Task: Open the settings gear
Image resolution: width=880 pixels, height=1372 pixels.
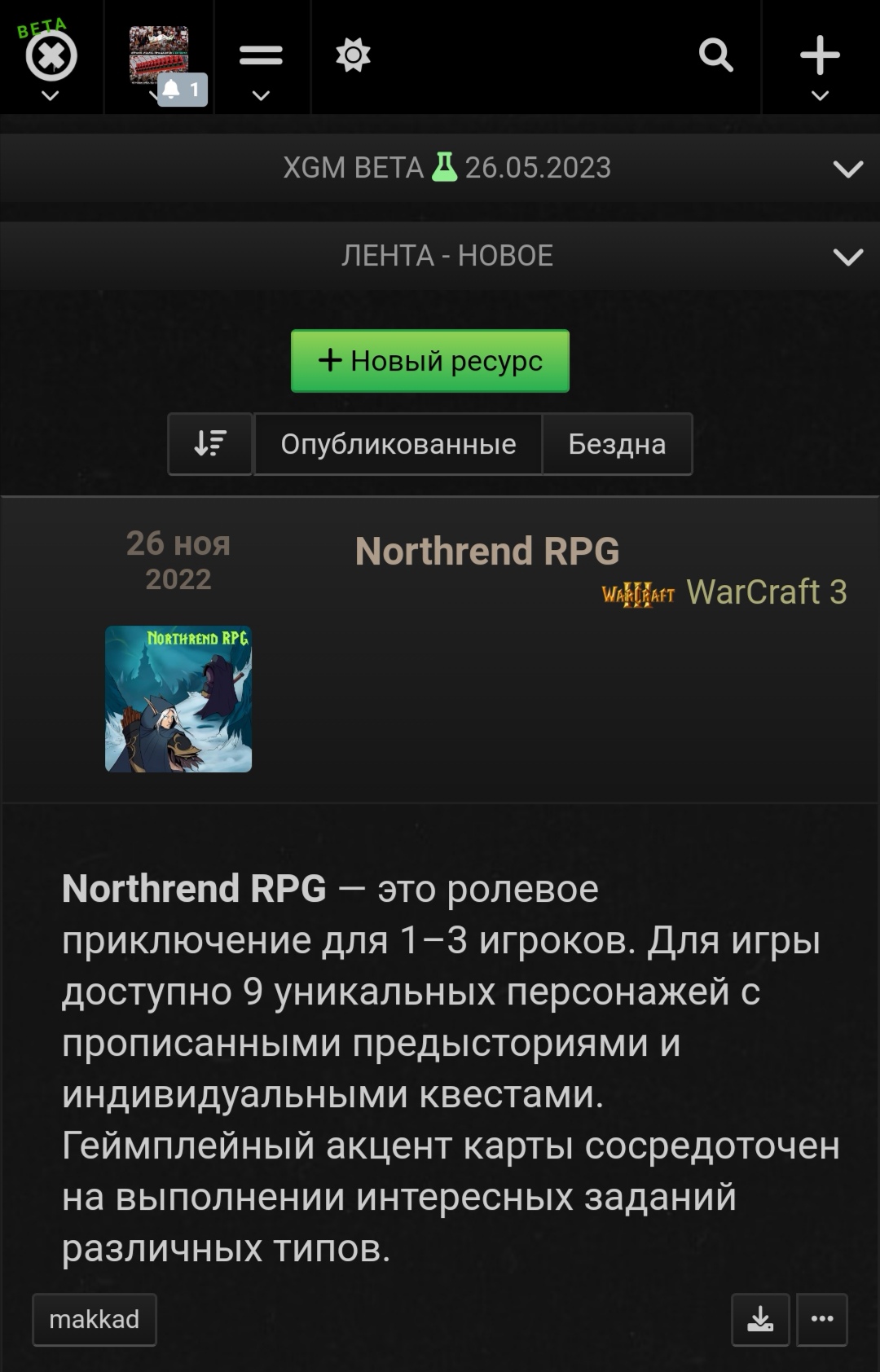Action: coord(353,56)
